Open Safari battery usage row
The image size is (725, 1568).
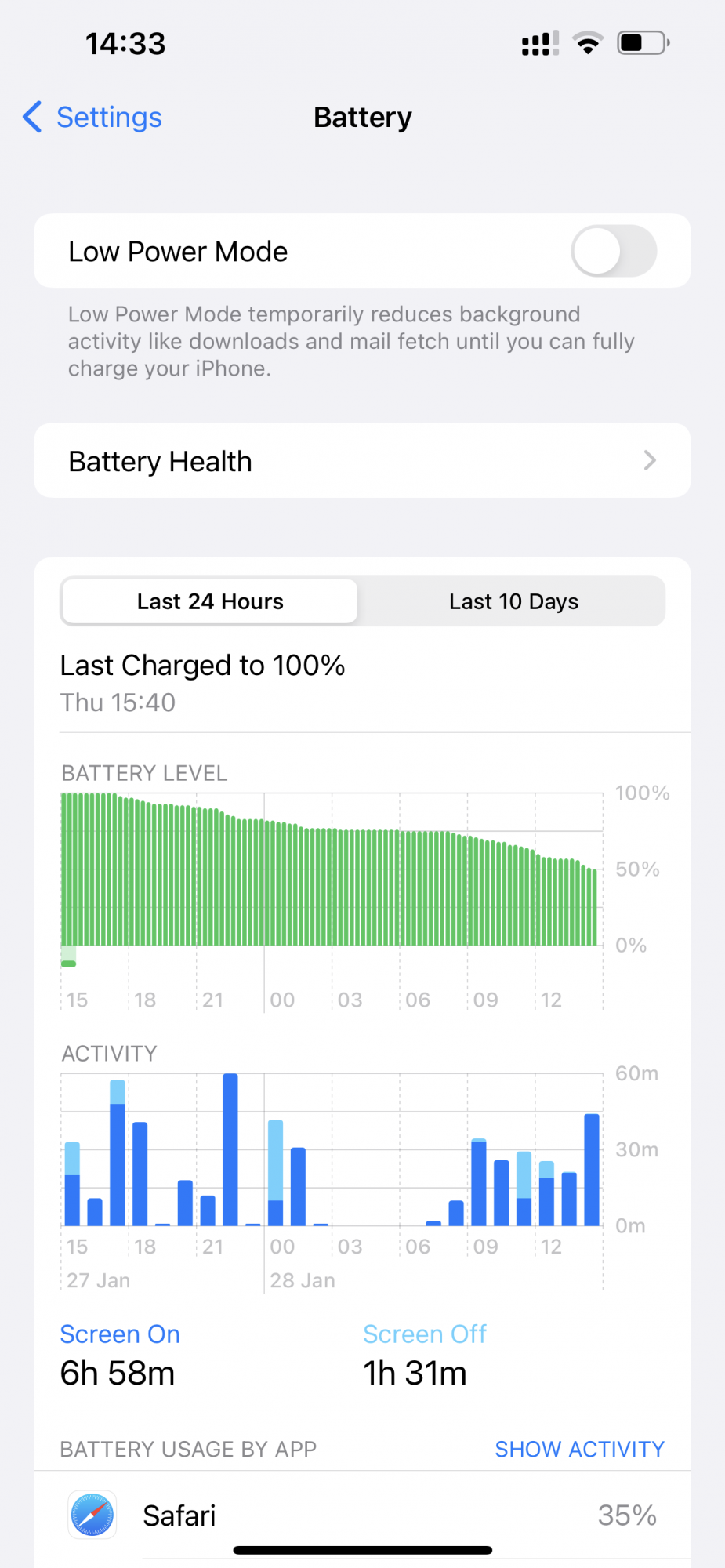tap(362, 1515)
